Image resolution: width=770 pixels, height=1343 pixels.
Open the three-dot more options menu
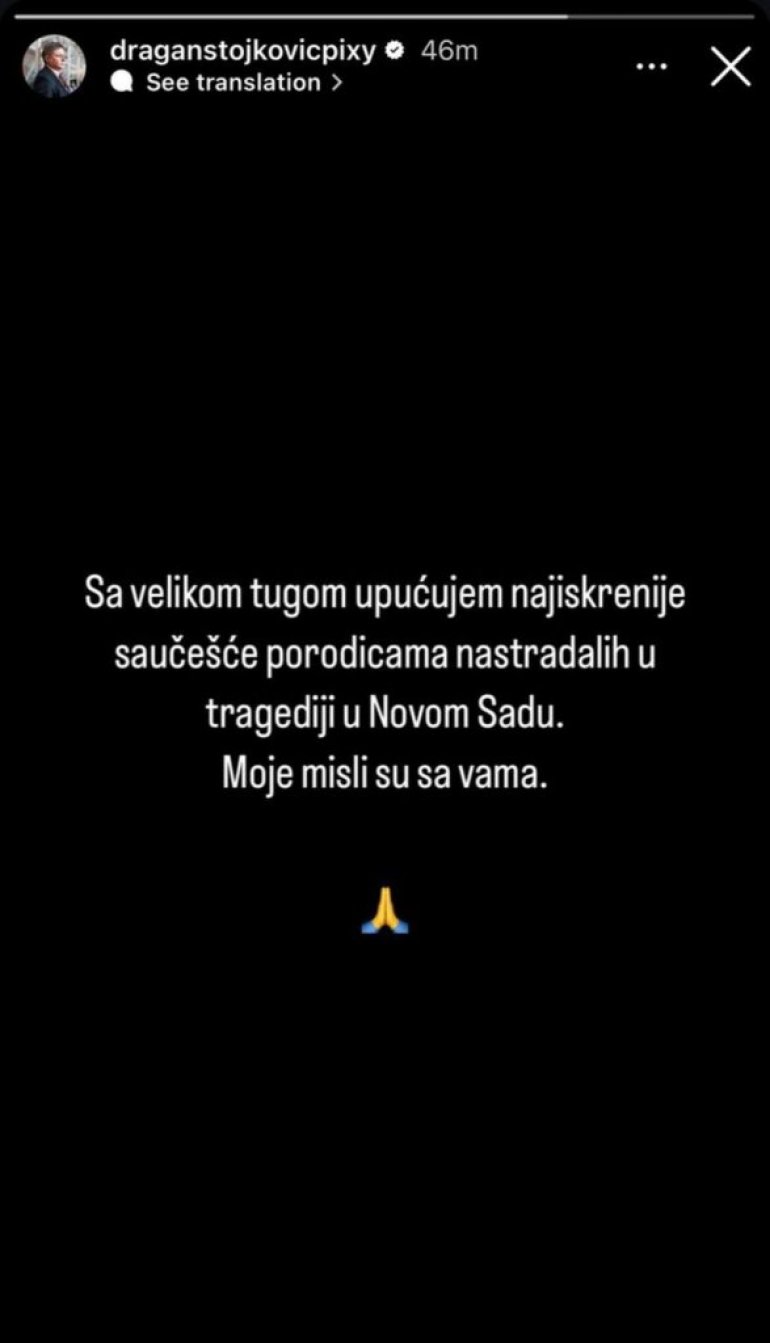(651, 67)
